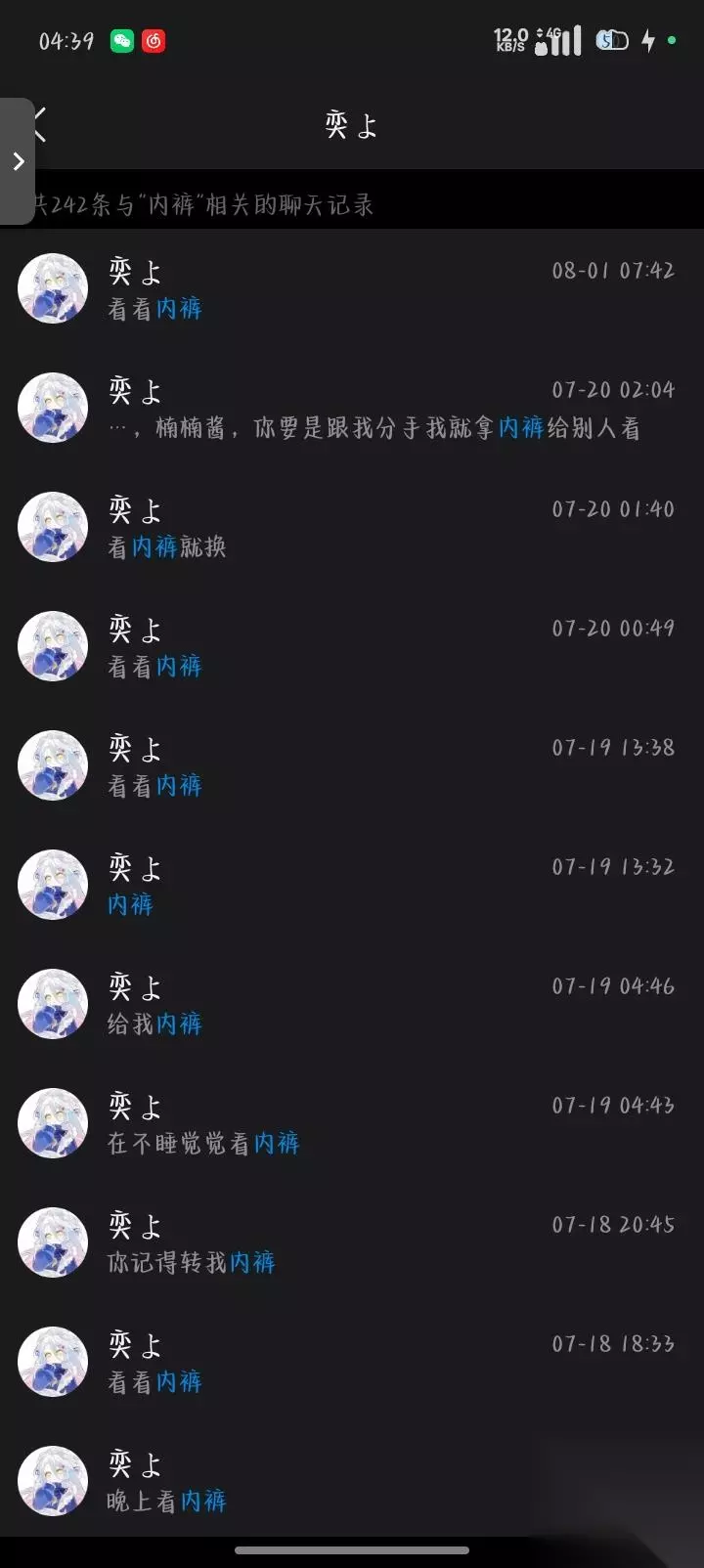Expand the side panel chevron handle
Image resolution: width=704 pixels, height=1568 pixels.
[x=17, y=161]
